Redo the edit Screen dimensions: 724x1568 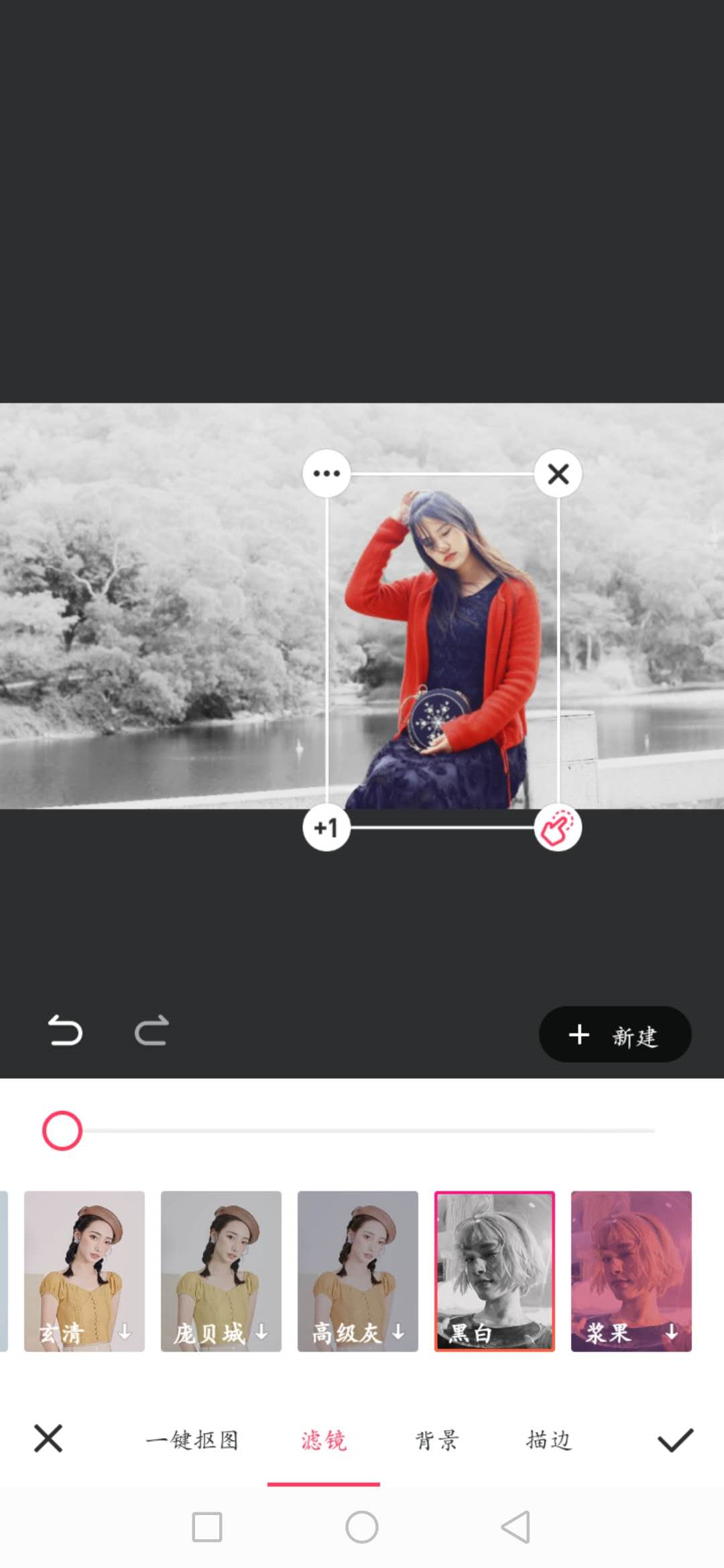[x=152, y=1031]
